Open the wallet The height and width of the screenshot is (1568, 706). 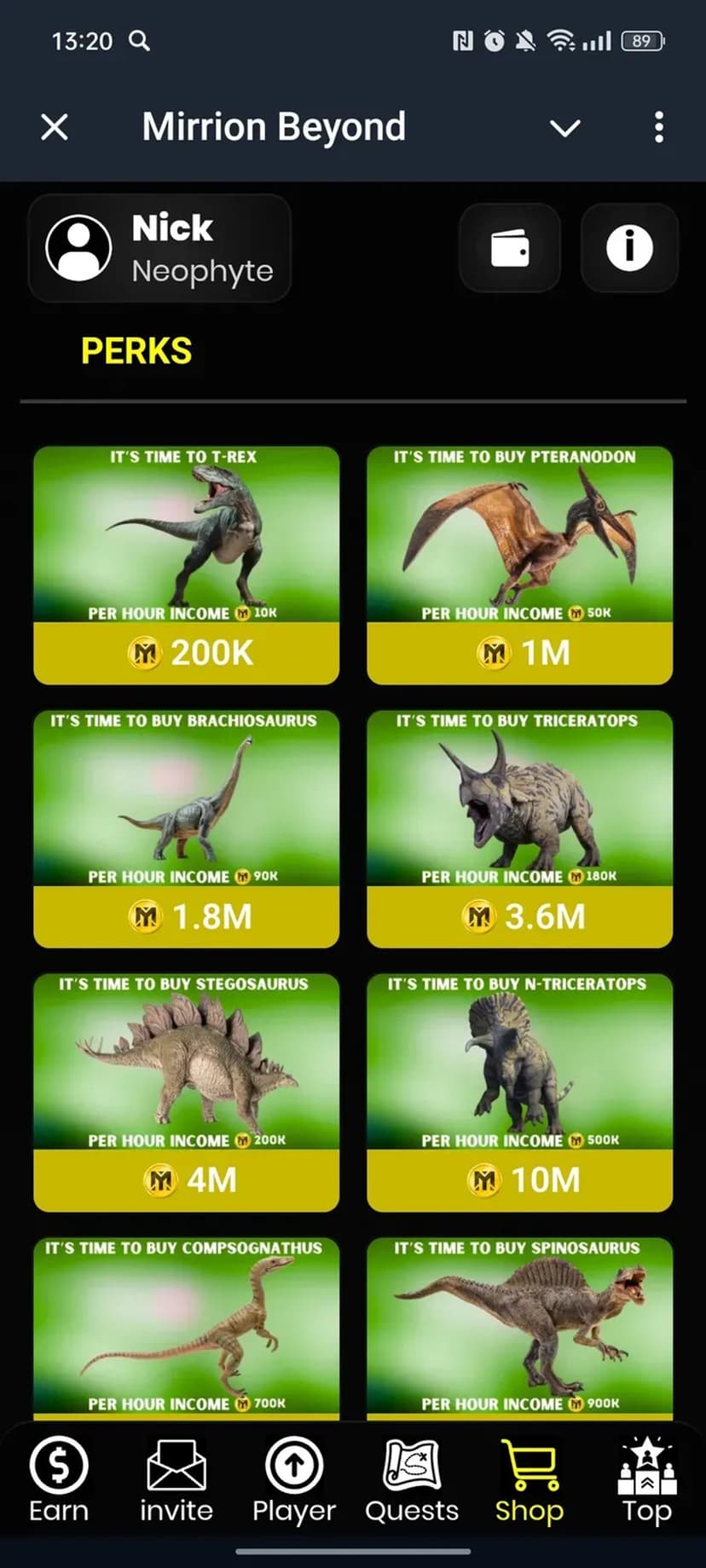click(x=510, y=248)
